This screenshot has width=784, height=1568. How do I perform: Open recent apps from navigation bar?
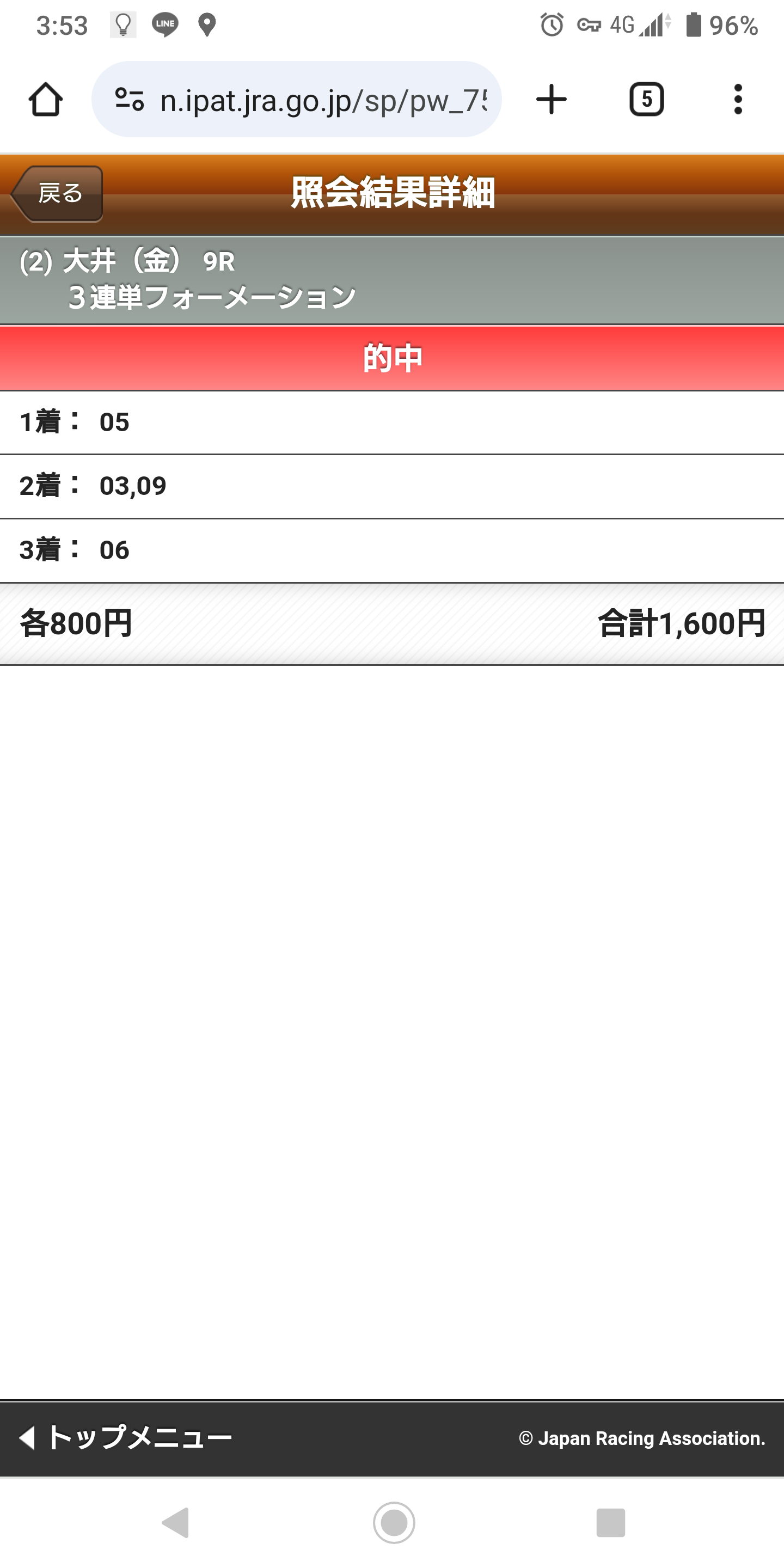610,1523
